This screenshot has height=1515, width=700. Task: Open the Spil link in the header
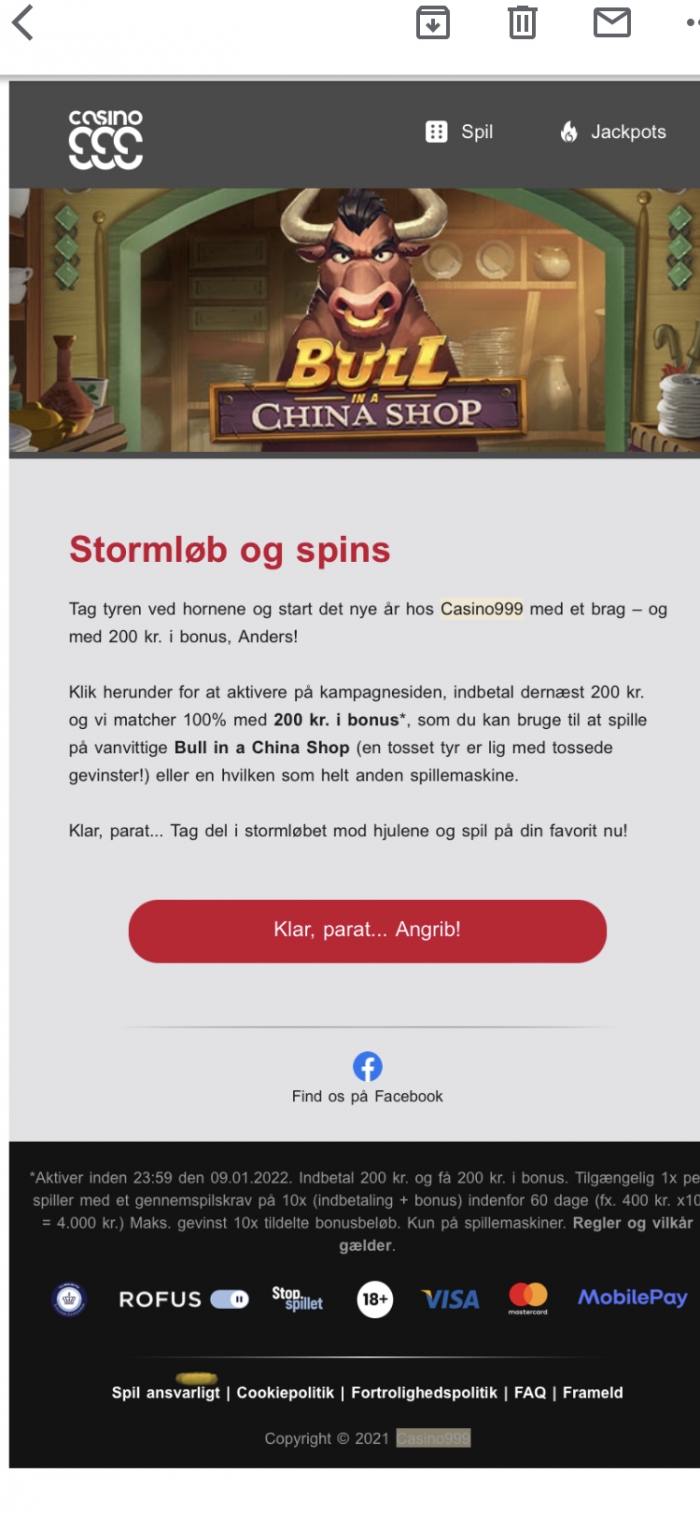click(460, 132)
